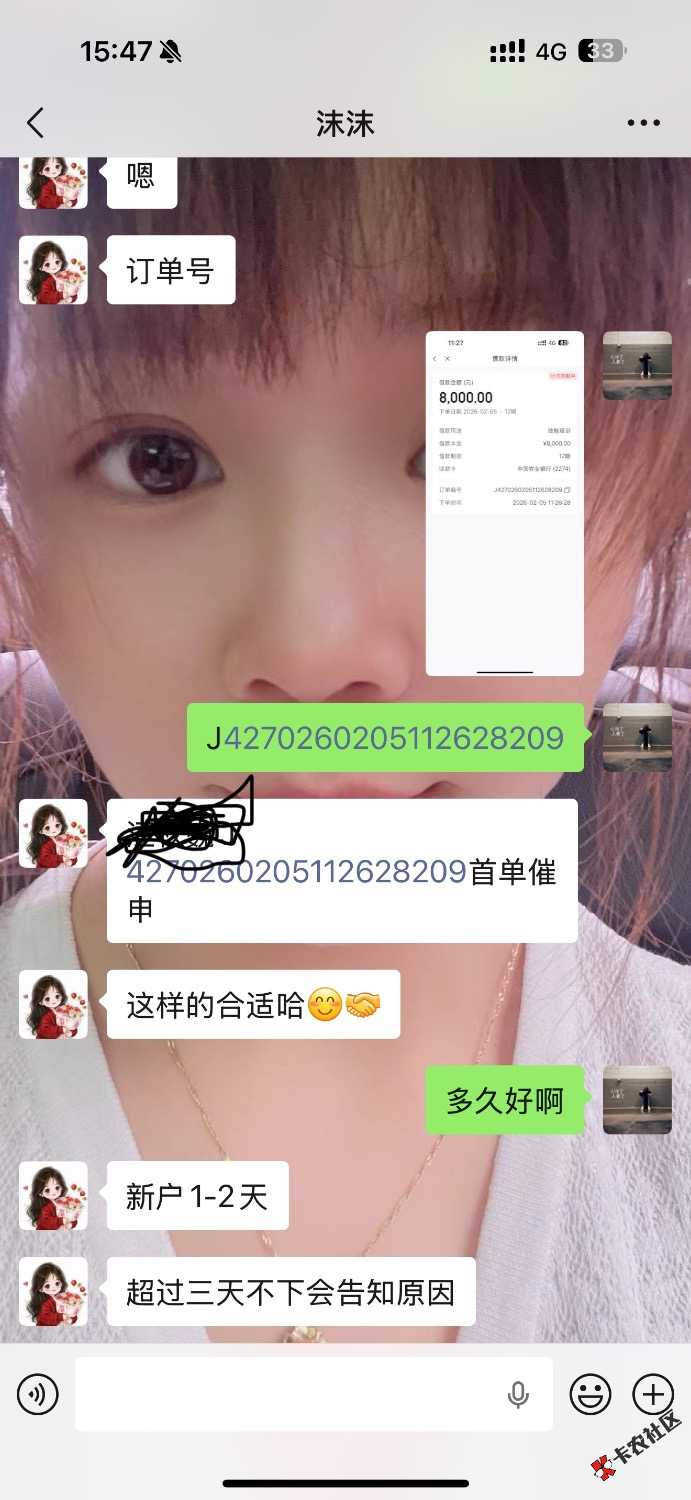
Task: Switch to voice message input
Action: [x=38, y=1394]
